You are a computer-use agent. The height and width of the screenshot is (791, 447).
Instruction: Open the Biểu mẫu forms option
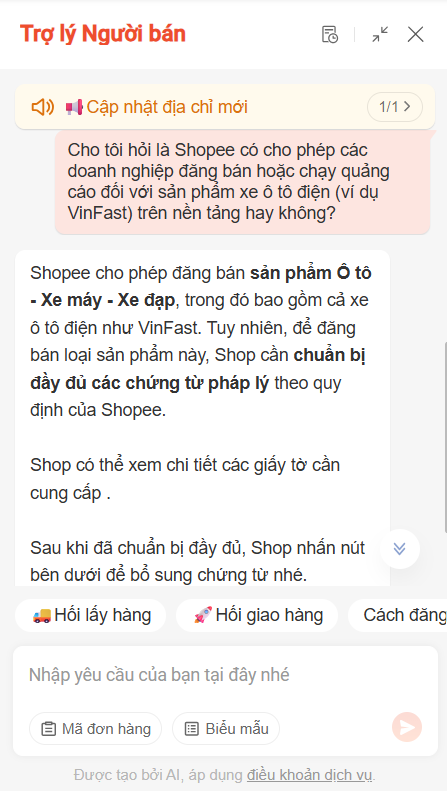(226, 729)
